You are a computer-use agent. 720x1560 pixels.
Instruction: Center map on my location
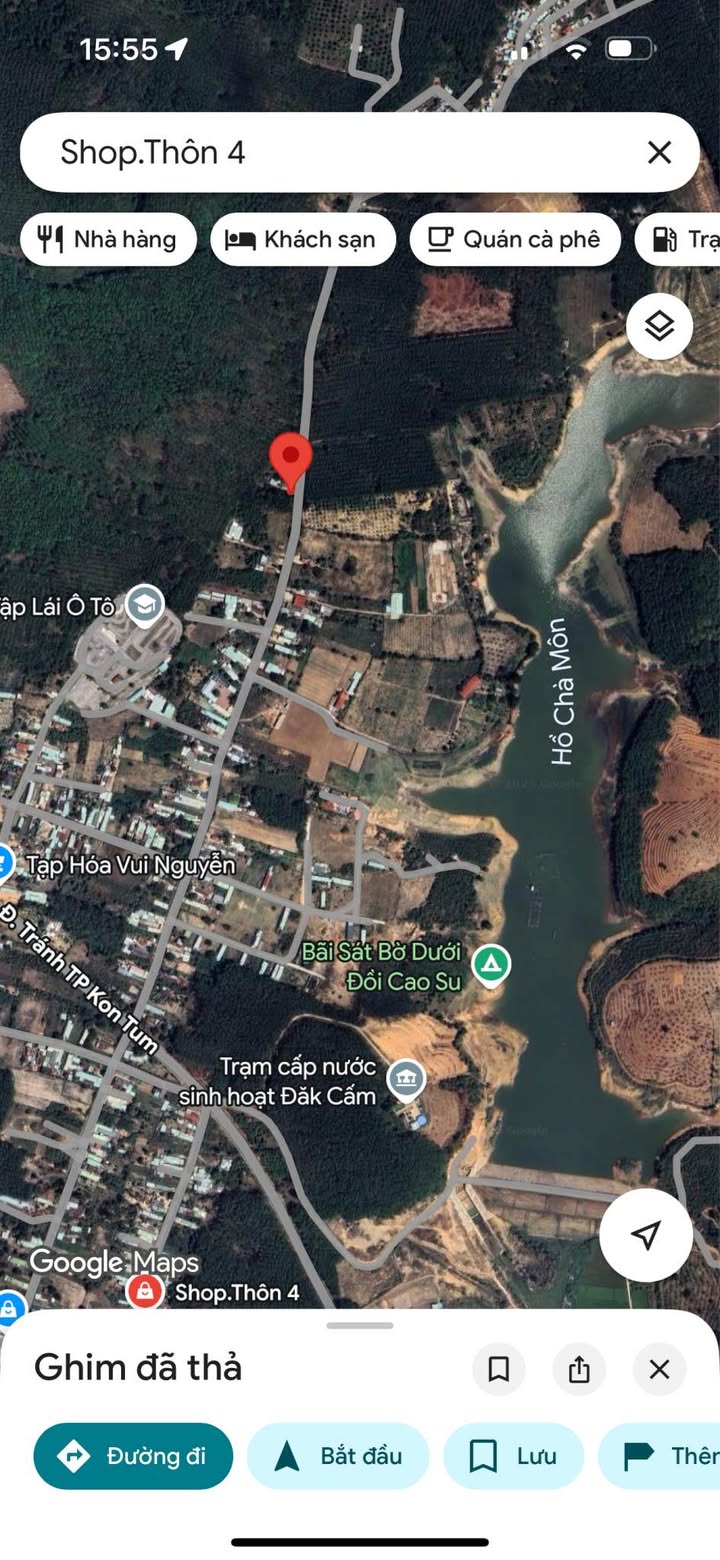pyautogui.click(x=646, y=1235)
